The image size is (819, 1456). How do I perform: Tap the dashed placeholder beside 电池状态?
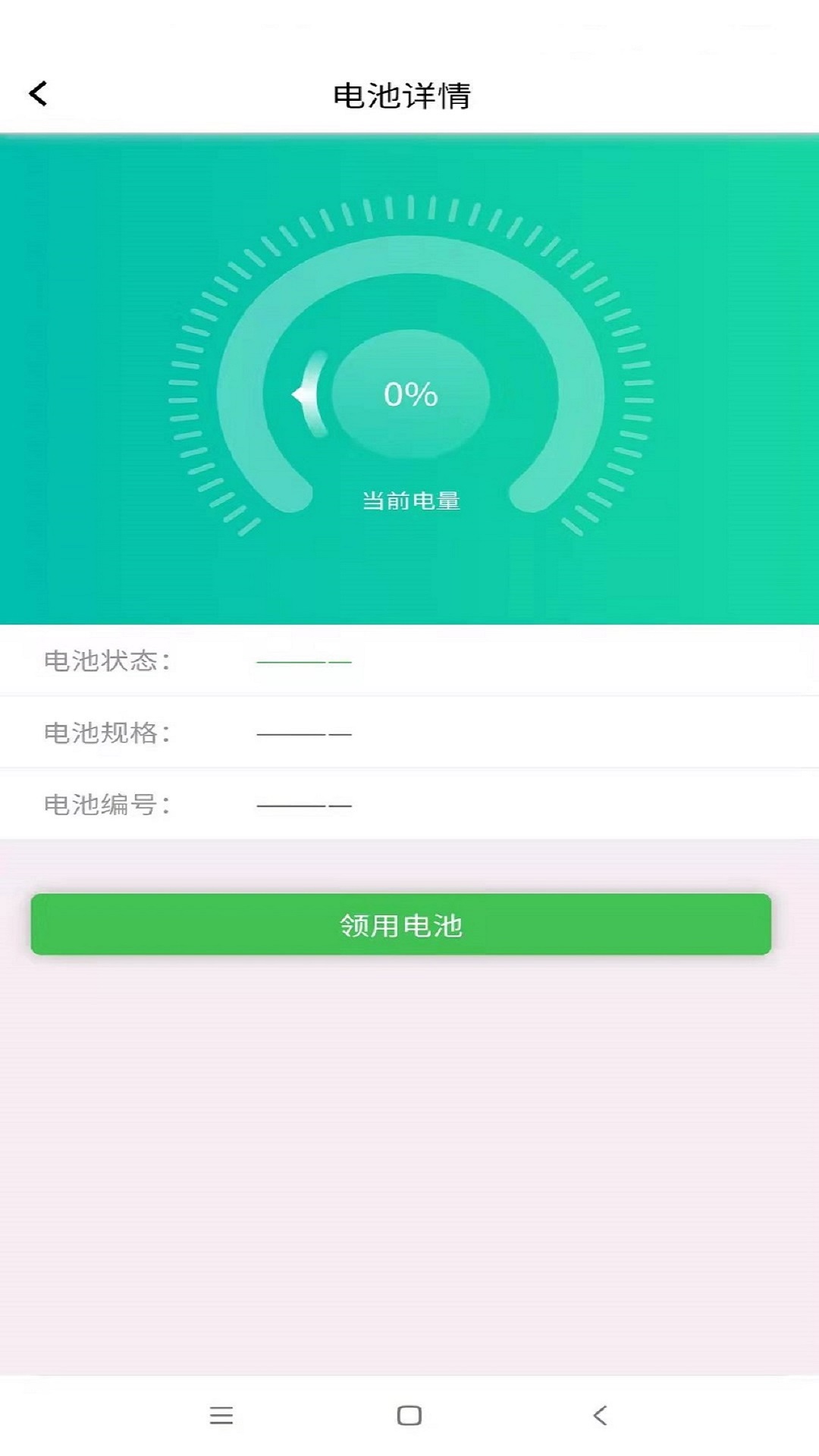pos(303,661)
